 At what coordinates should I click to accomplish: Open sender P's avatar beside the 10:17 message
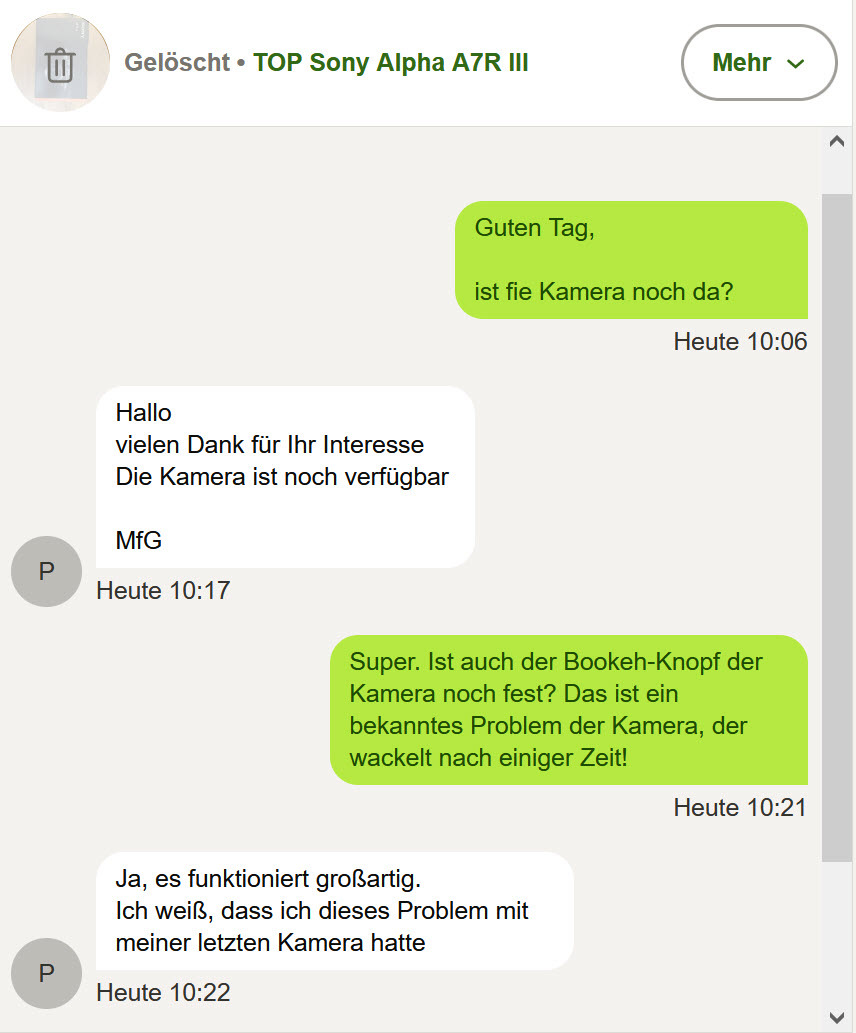(x=46, y=571)
